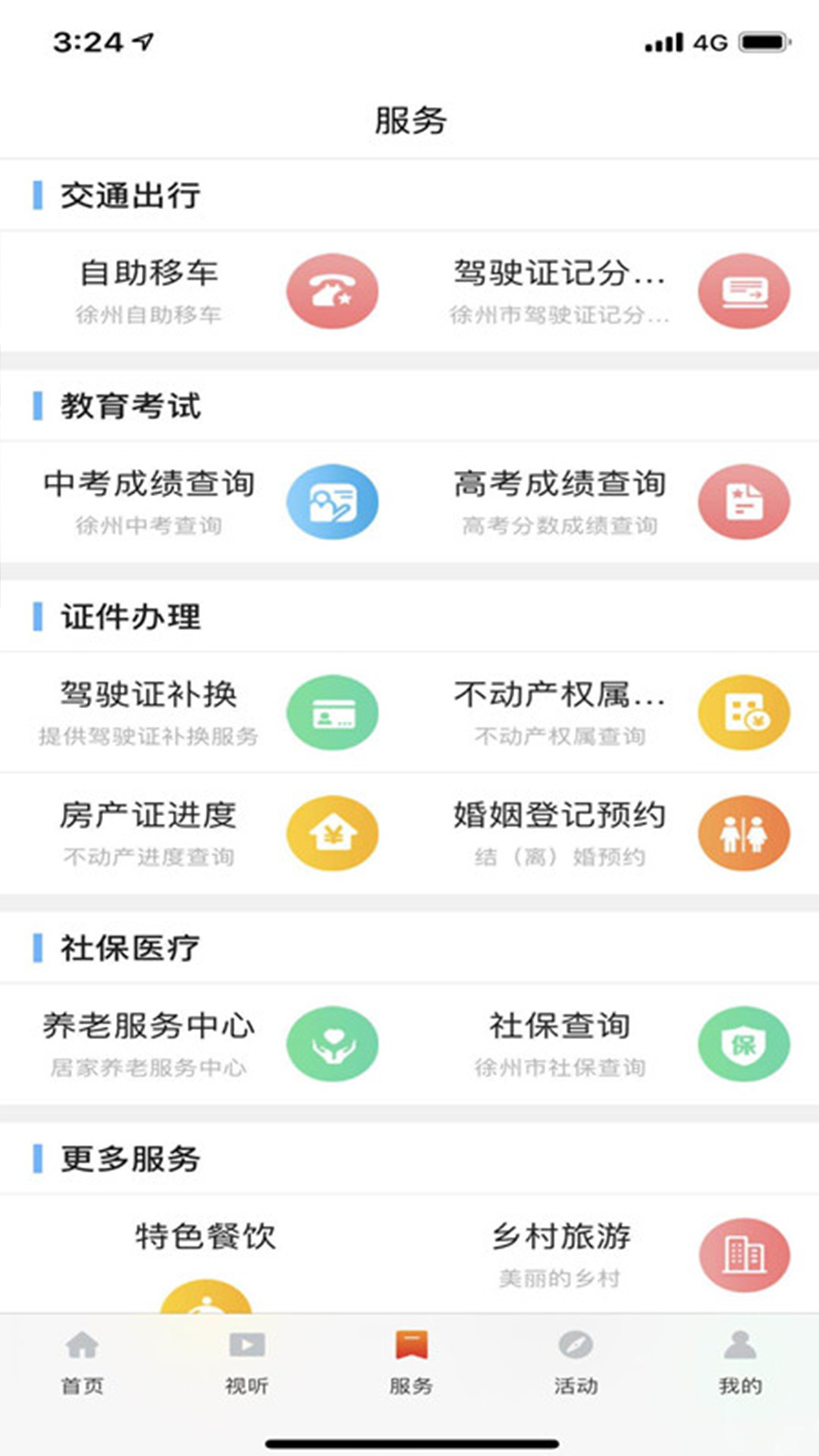Open 特色餐饮 service
The height and width of the screenshot is (1456, 819).
point(205,1255)
